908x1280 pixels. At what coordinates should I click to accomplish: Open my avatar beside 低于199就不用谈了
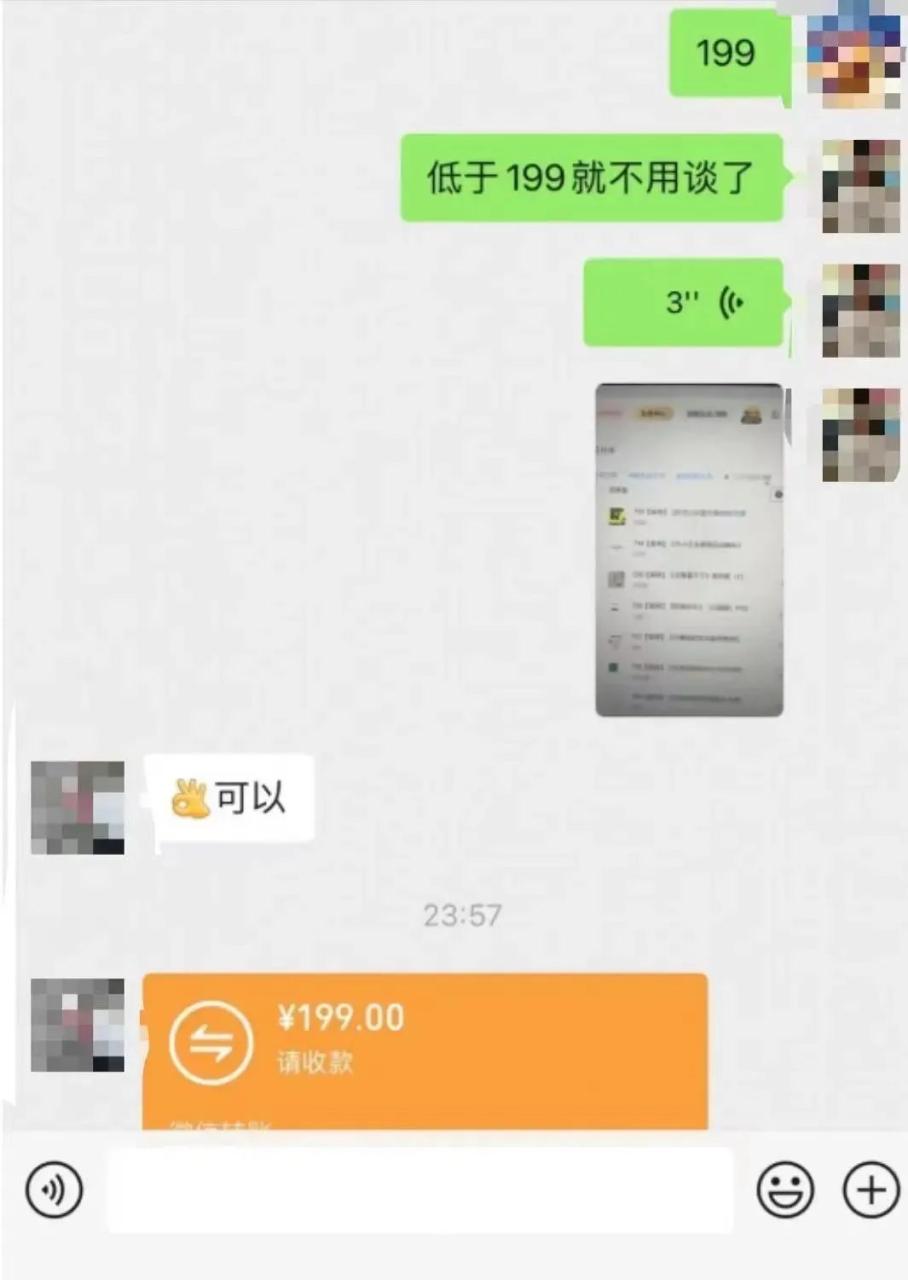[860, 186]
